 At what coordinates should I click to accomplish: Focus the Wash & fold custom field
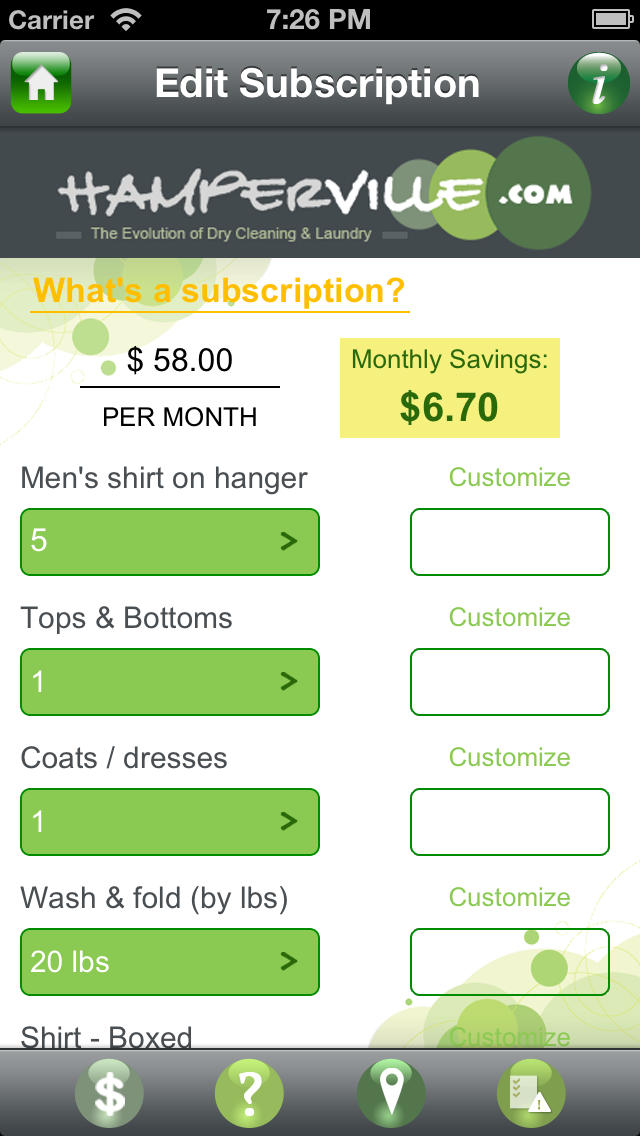point(510,961)
